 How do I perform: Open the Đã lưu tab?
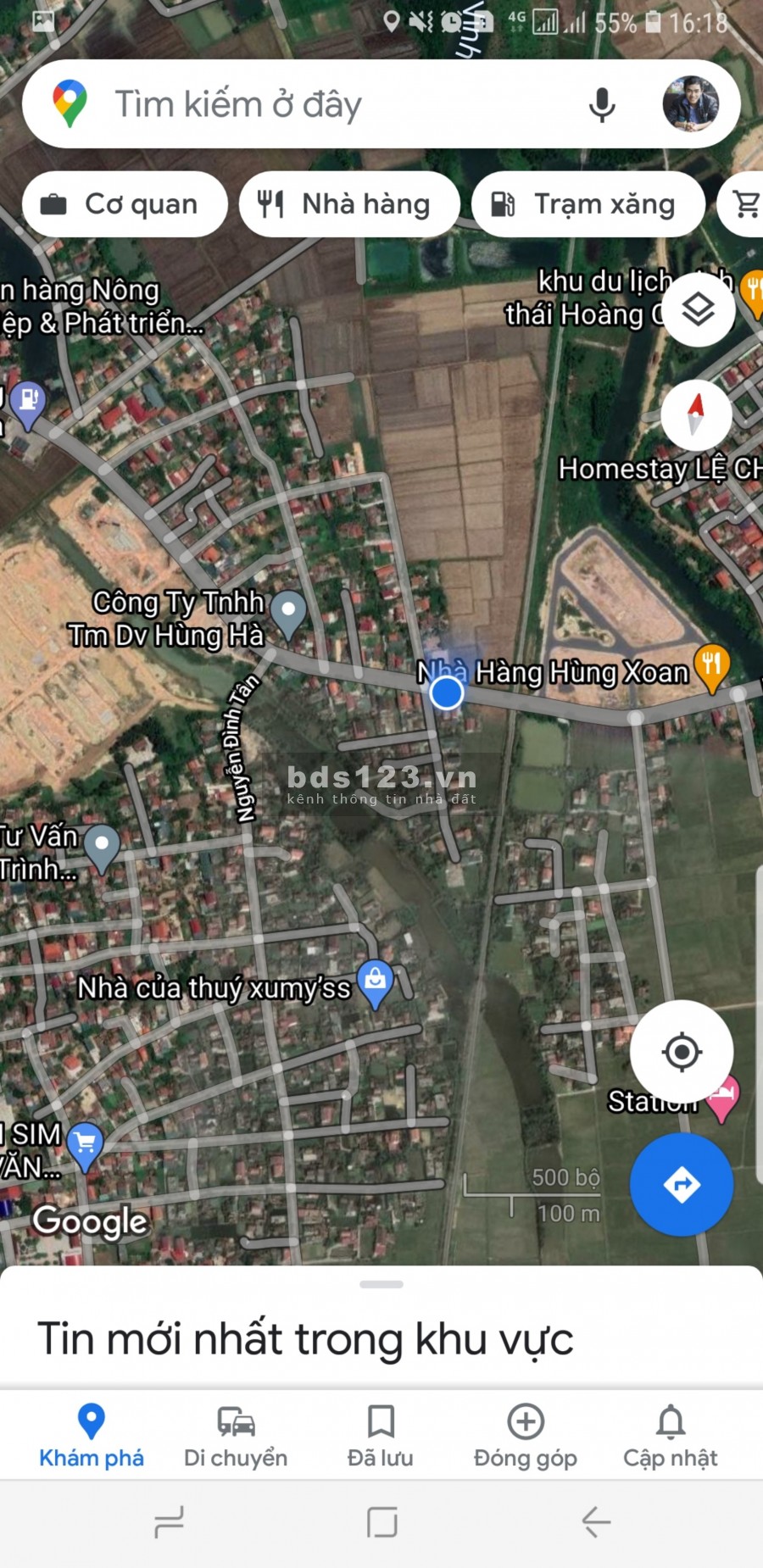tap(381, 1434)
